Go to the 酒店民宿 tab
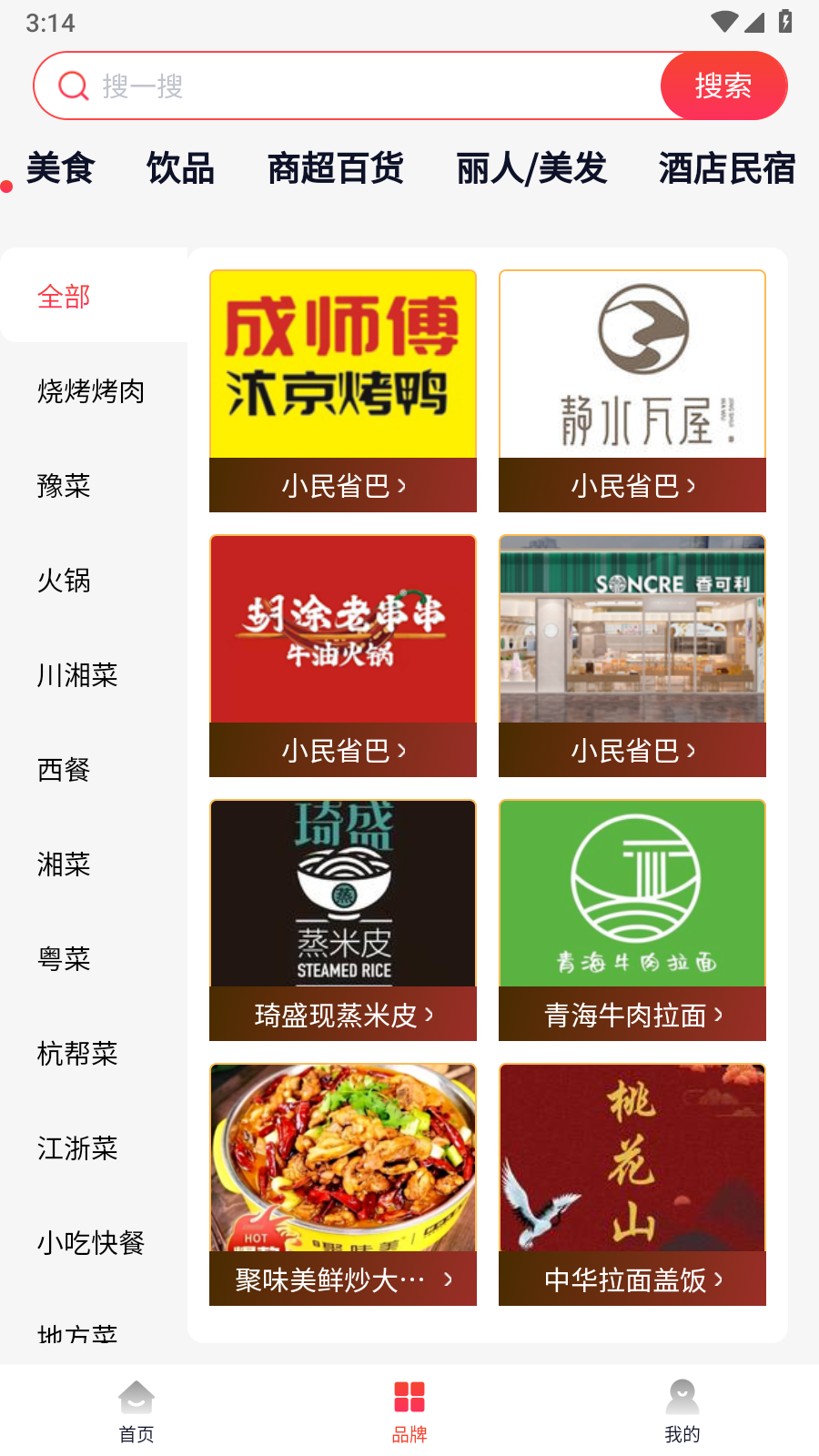This screenshot has width=819, height=1456. 726,168
